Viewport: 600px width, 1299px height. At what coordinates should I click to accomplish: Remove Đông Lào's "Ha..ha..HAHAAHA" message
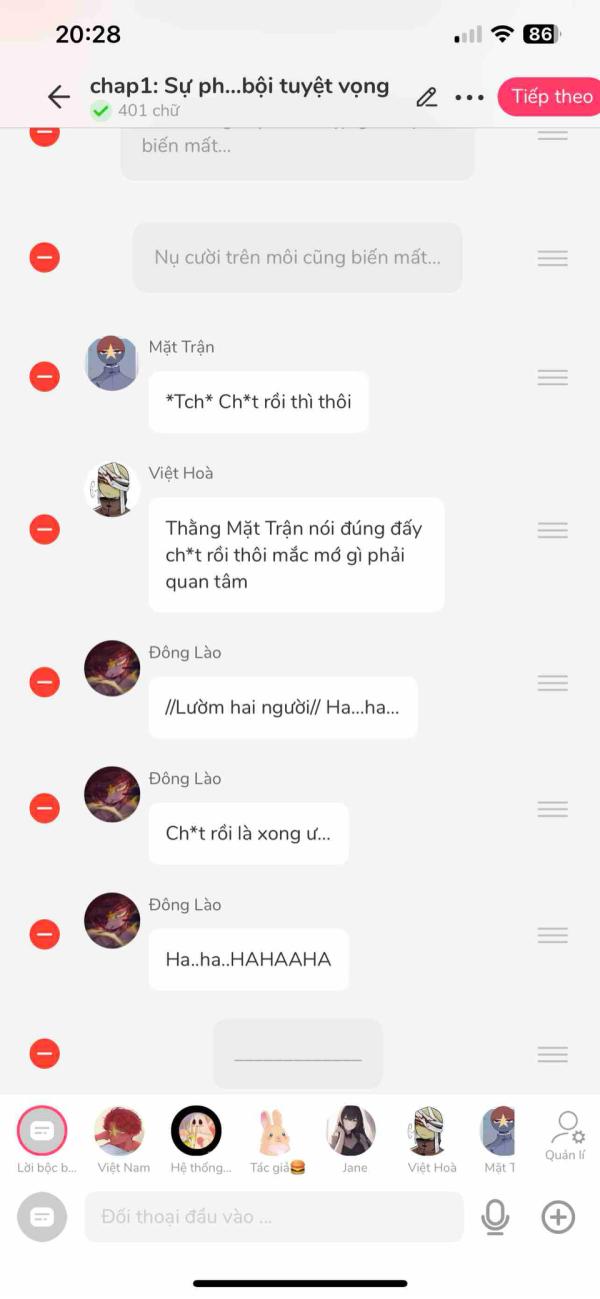tap(44, 934)
